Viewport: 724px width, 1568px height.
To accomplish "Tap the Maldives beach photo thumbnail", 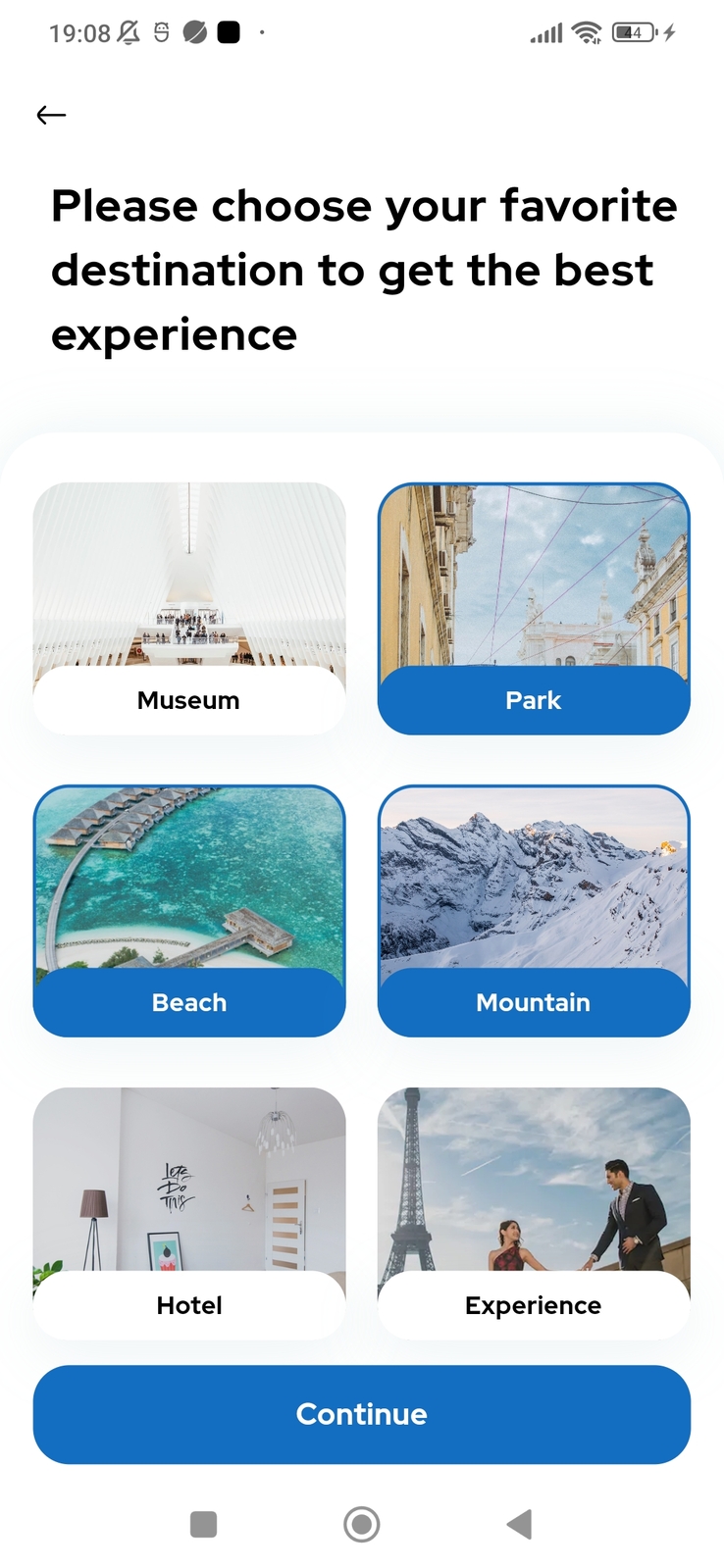I will click(188, 873).
